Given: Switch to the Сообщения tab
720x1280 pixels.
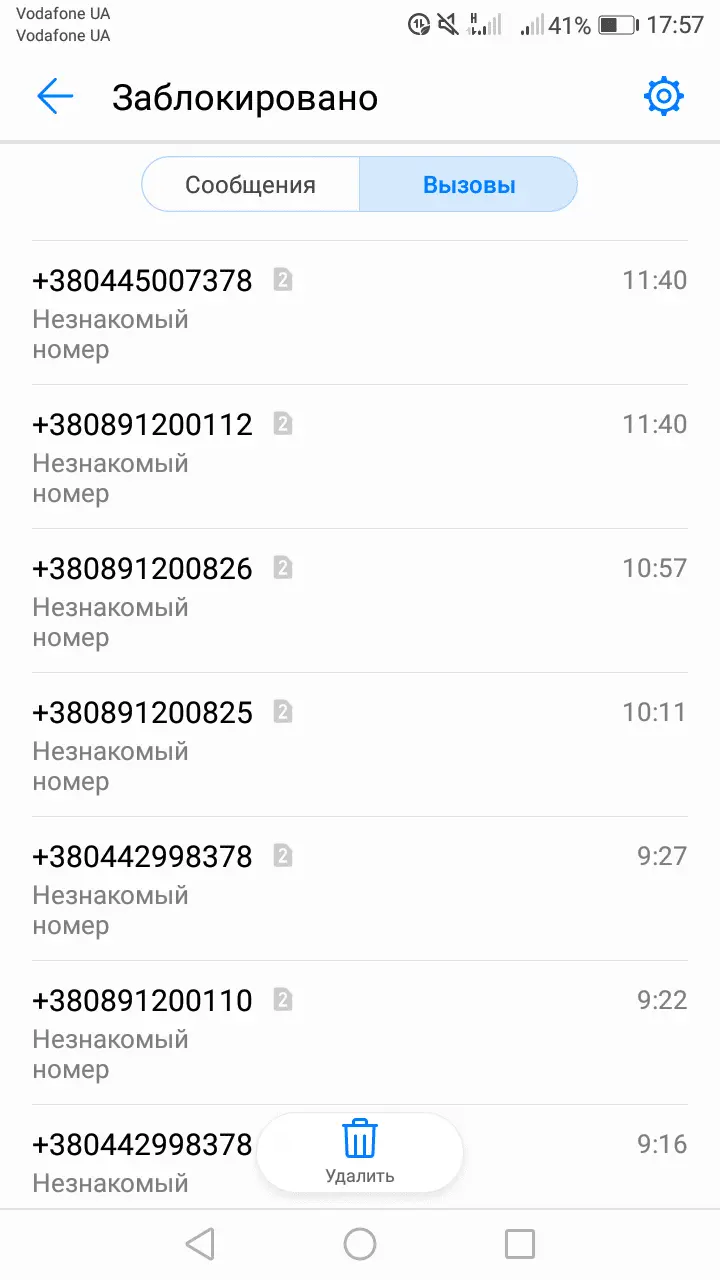Looking at the screenshot, I should tap(250, 185).
